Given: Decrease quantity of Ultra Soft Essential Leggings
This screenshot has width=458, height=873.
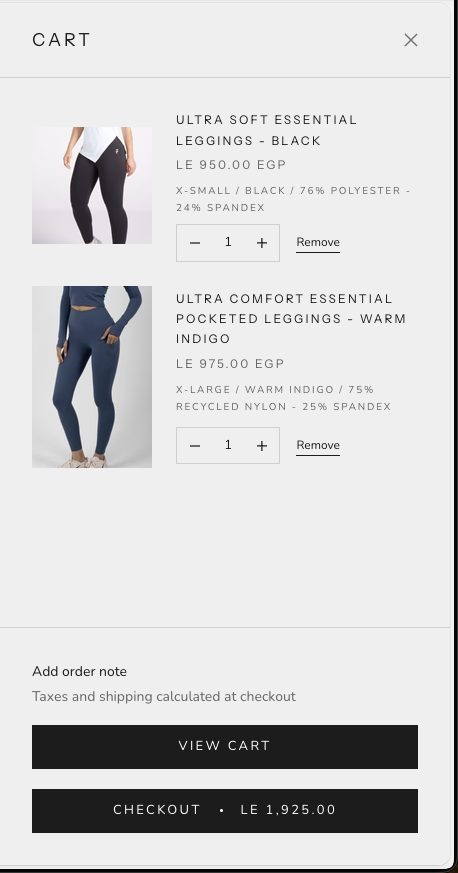Looking at the screenshot, I should pyautogui.click(x=194, y=243).
